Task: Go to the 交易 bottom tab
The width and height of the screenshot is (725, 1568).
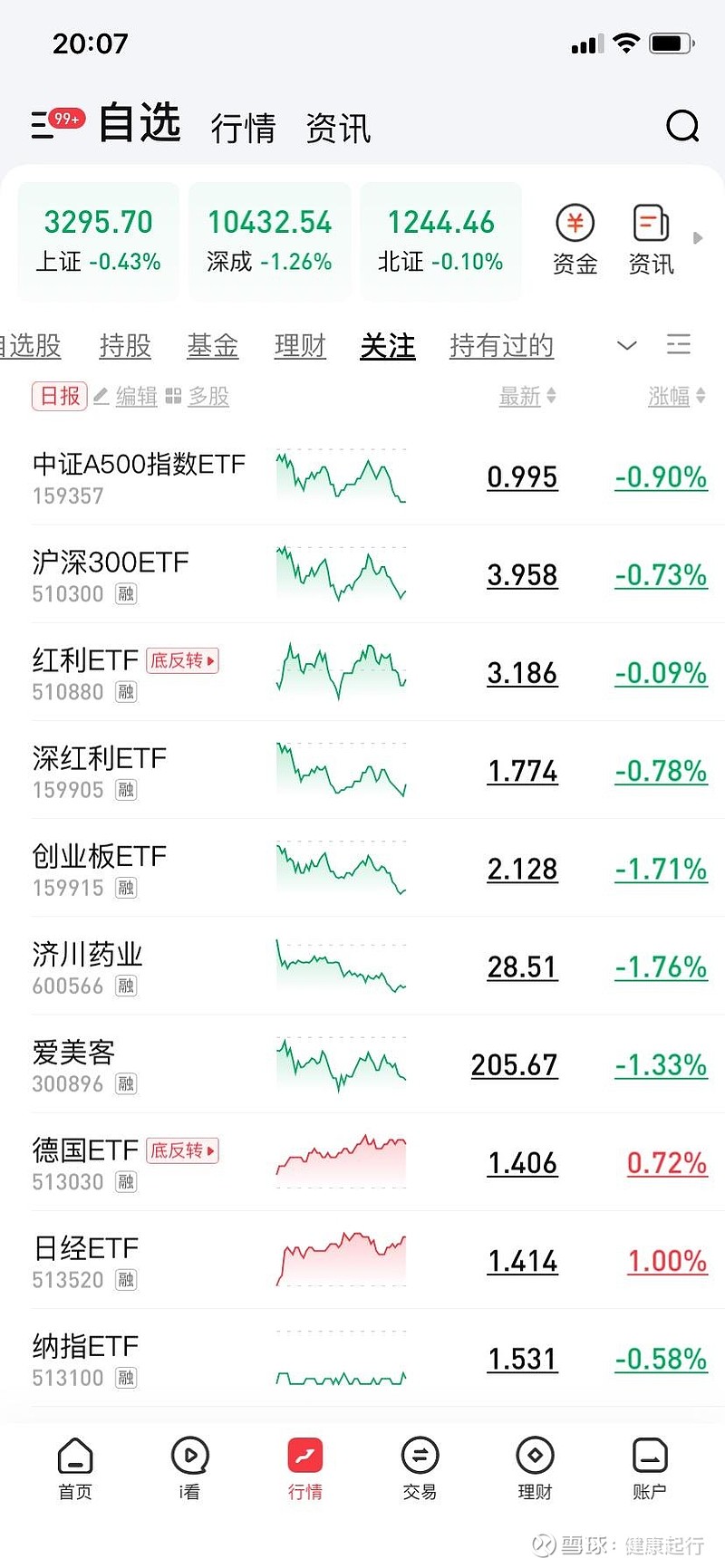Action: pos(420,1469)
